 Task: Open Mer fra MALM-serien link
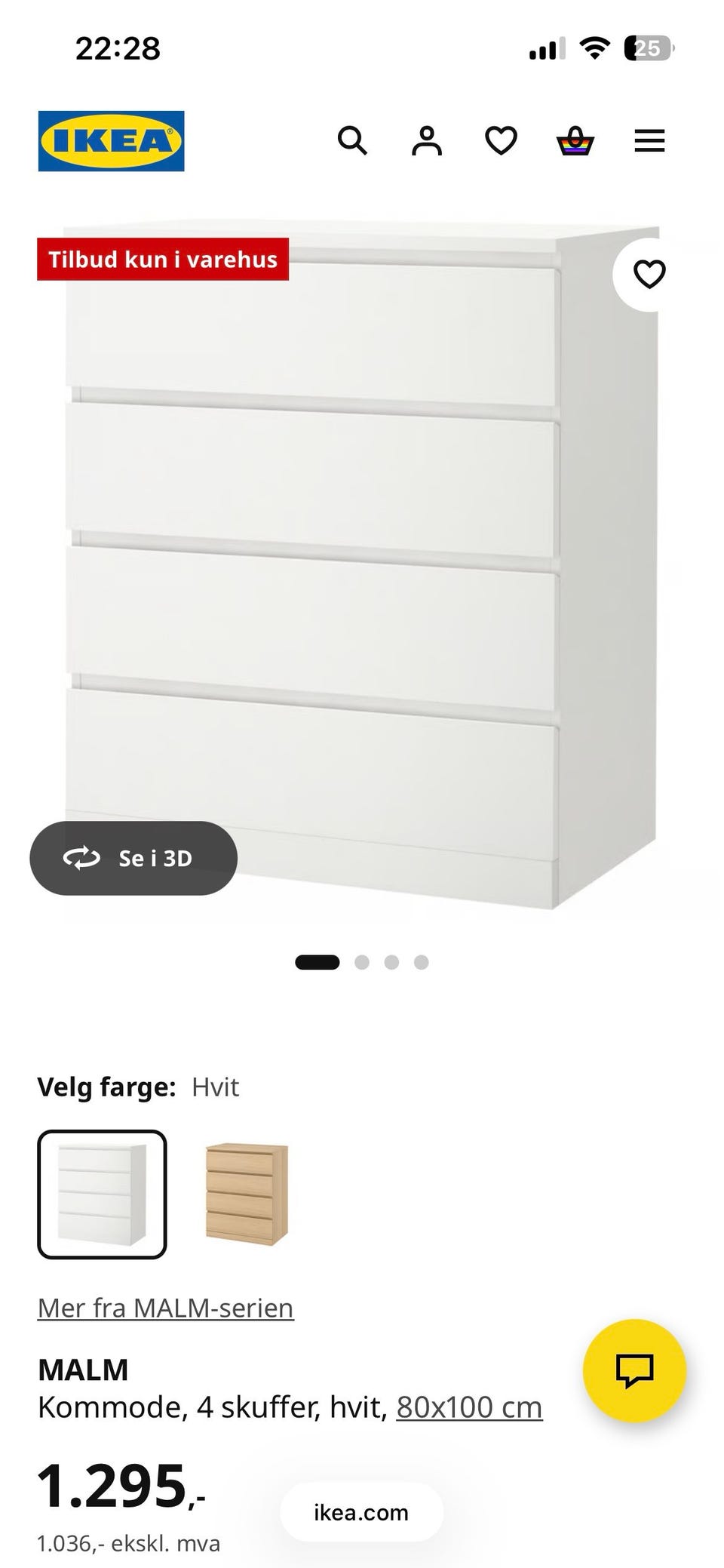coord(166,1308)
